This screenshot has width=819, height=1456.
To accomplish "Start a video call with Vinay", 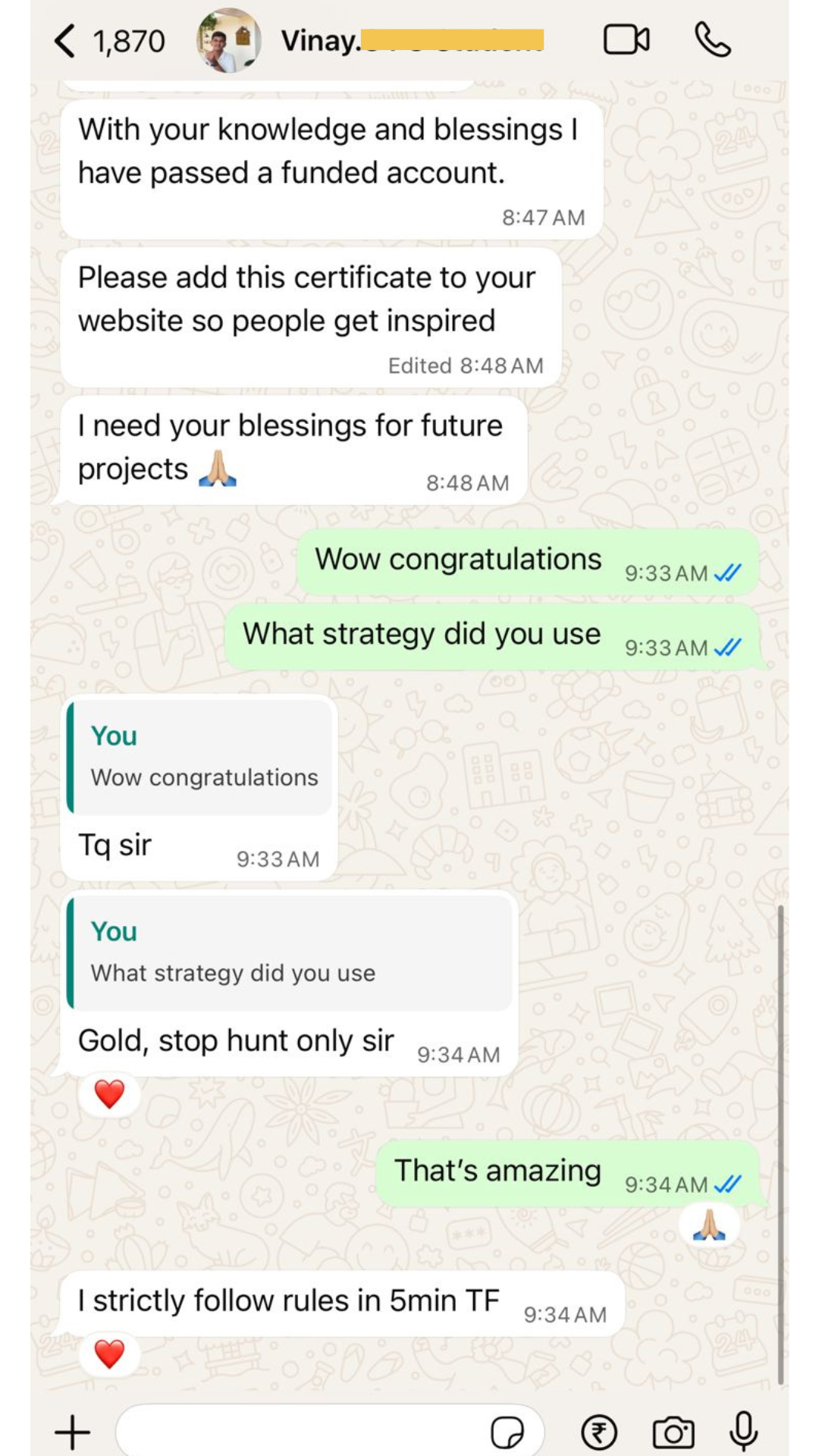I will click(626, 40).
